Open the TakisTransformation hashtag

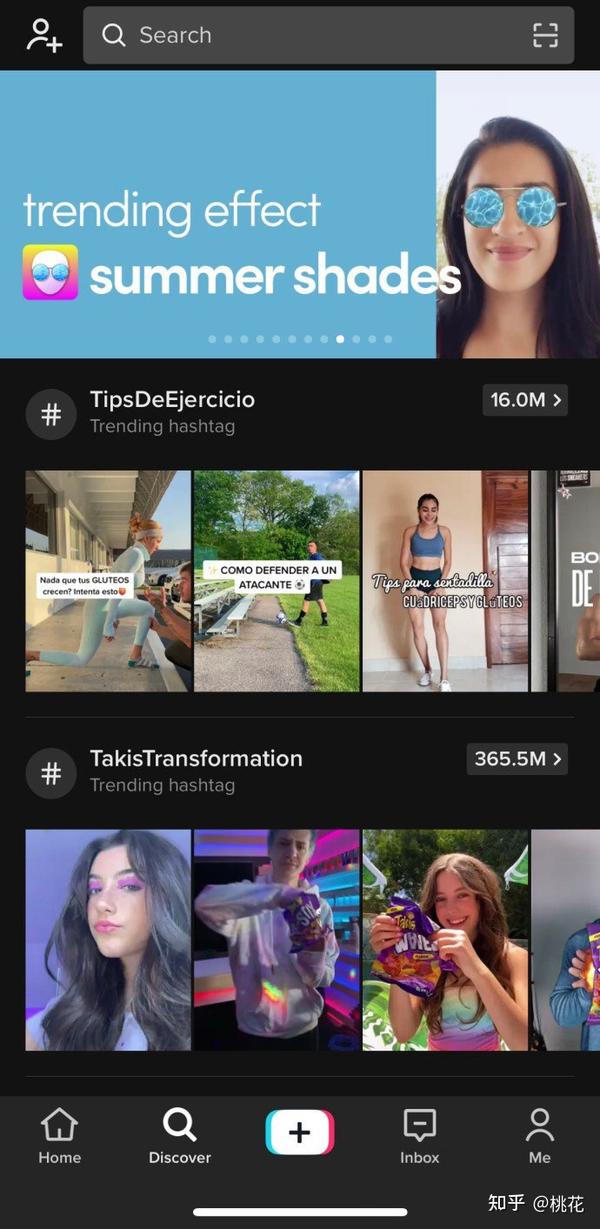(x=196, y=759)
